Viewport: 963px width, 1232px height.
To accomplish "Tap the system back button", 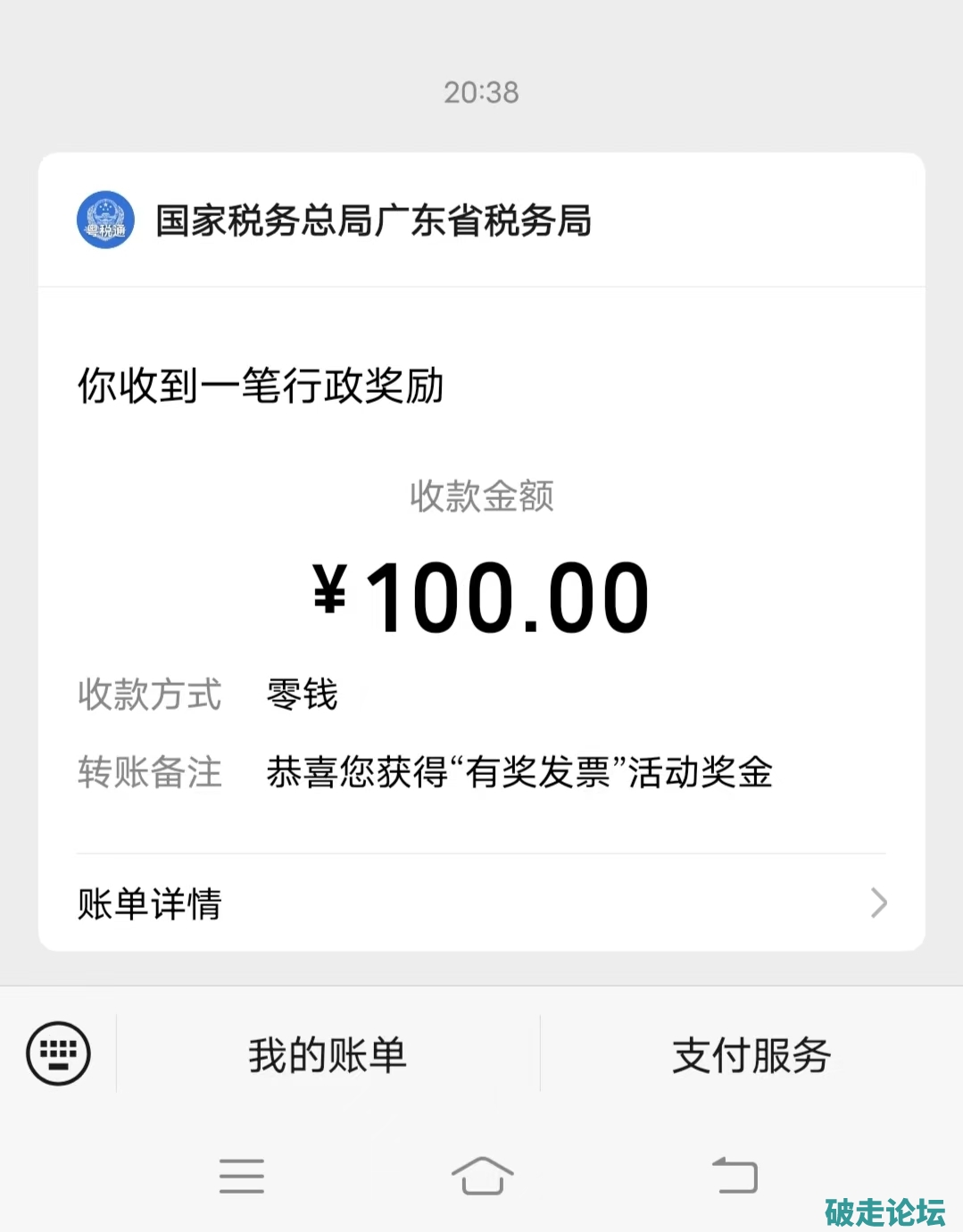I will tap(735, 1176).
